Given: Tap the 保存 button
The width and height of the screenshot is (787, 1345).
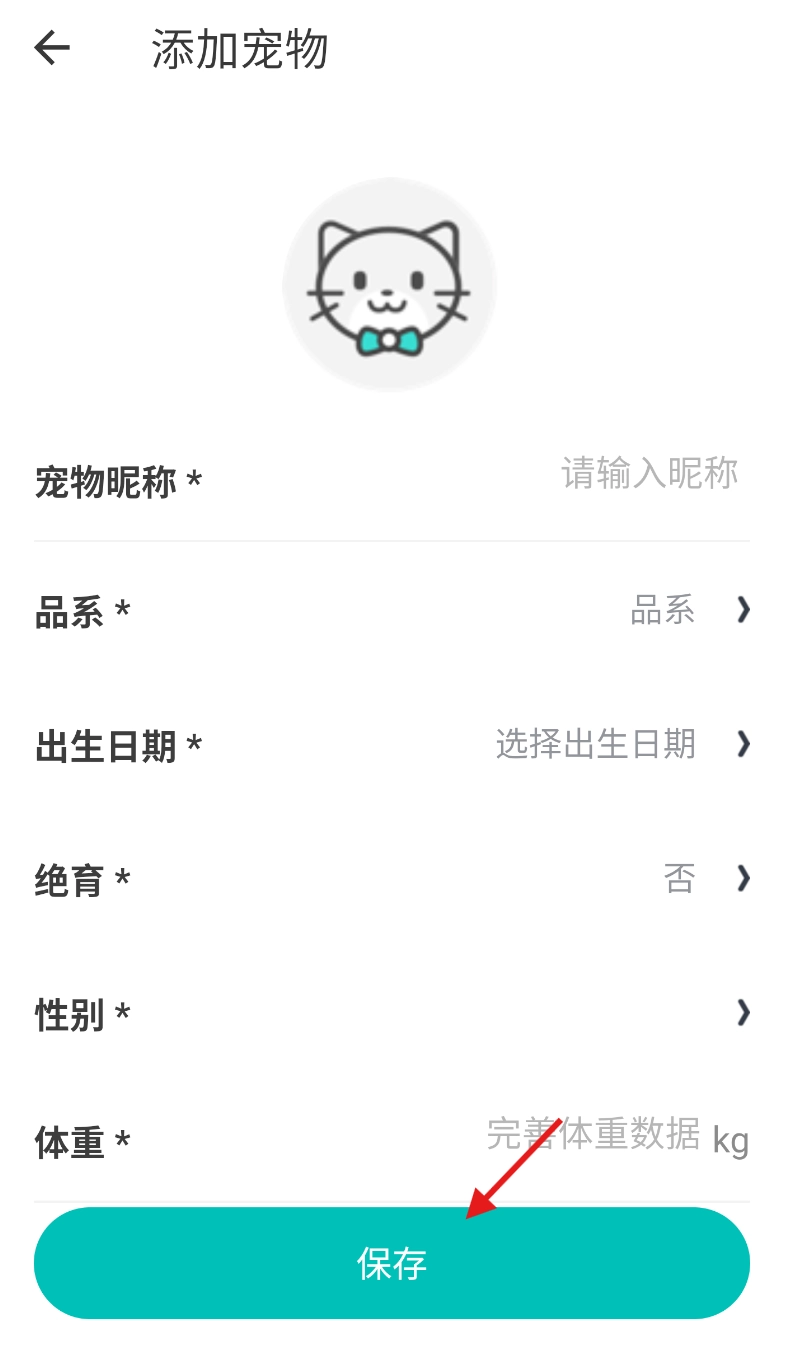Looking at the screenshot, I should [392, 1263].
